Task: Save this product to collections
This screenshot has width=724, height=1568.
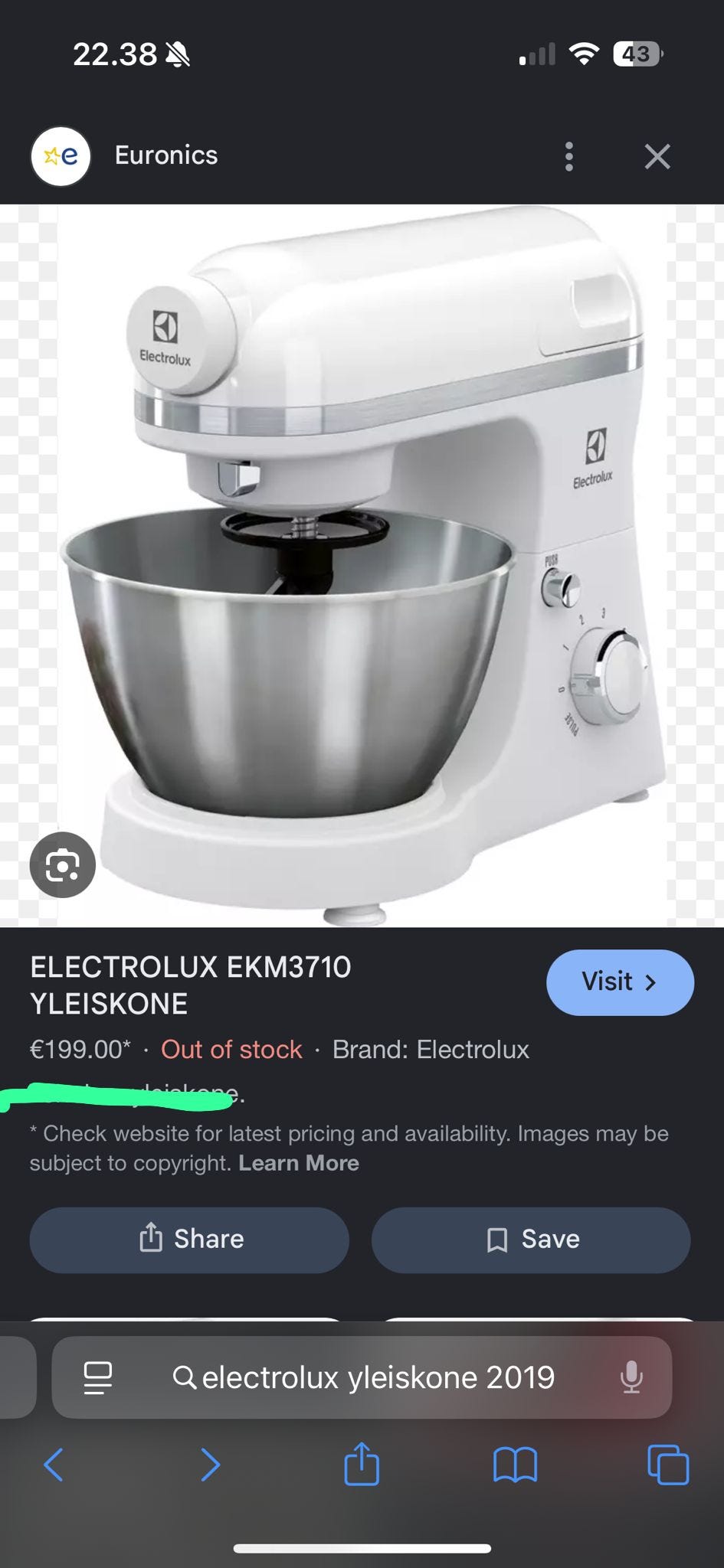Action: 531,1240
